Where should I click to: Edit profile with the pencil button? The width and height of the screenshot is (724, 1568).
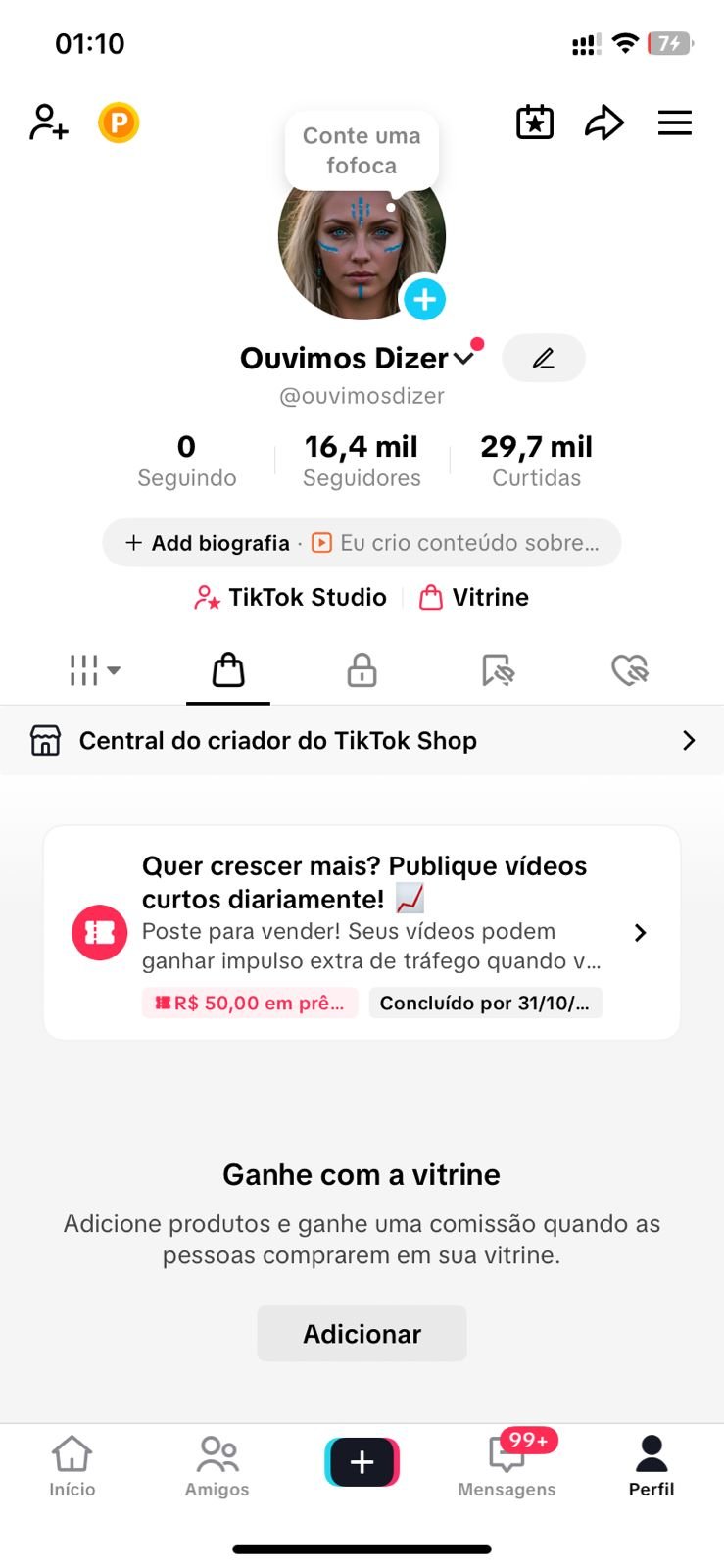(x=544, y=358)
